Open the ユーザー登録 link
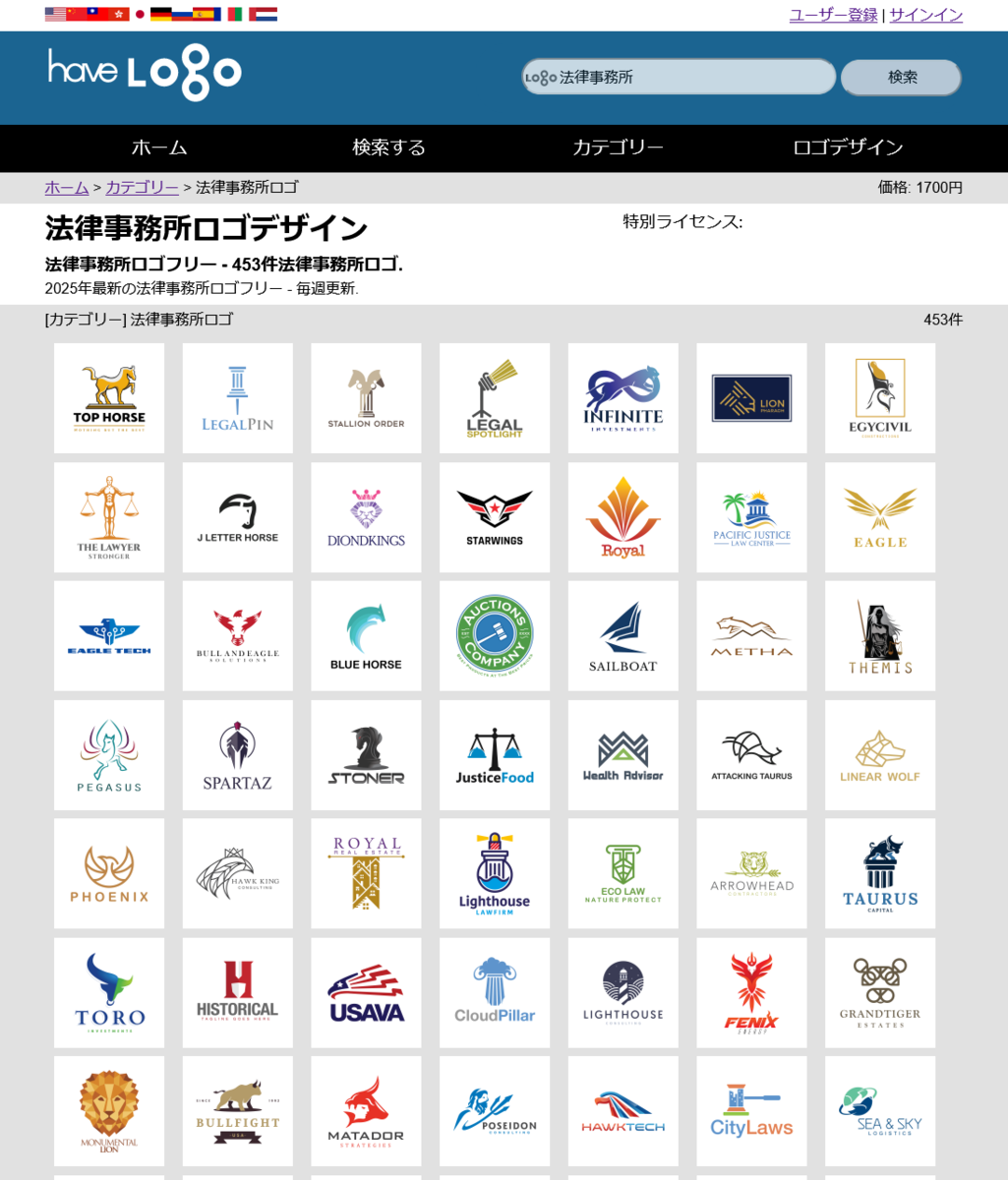Viewport: 1008px width, 1180px height. 833,15
